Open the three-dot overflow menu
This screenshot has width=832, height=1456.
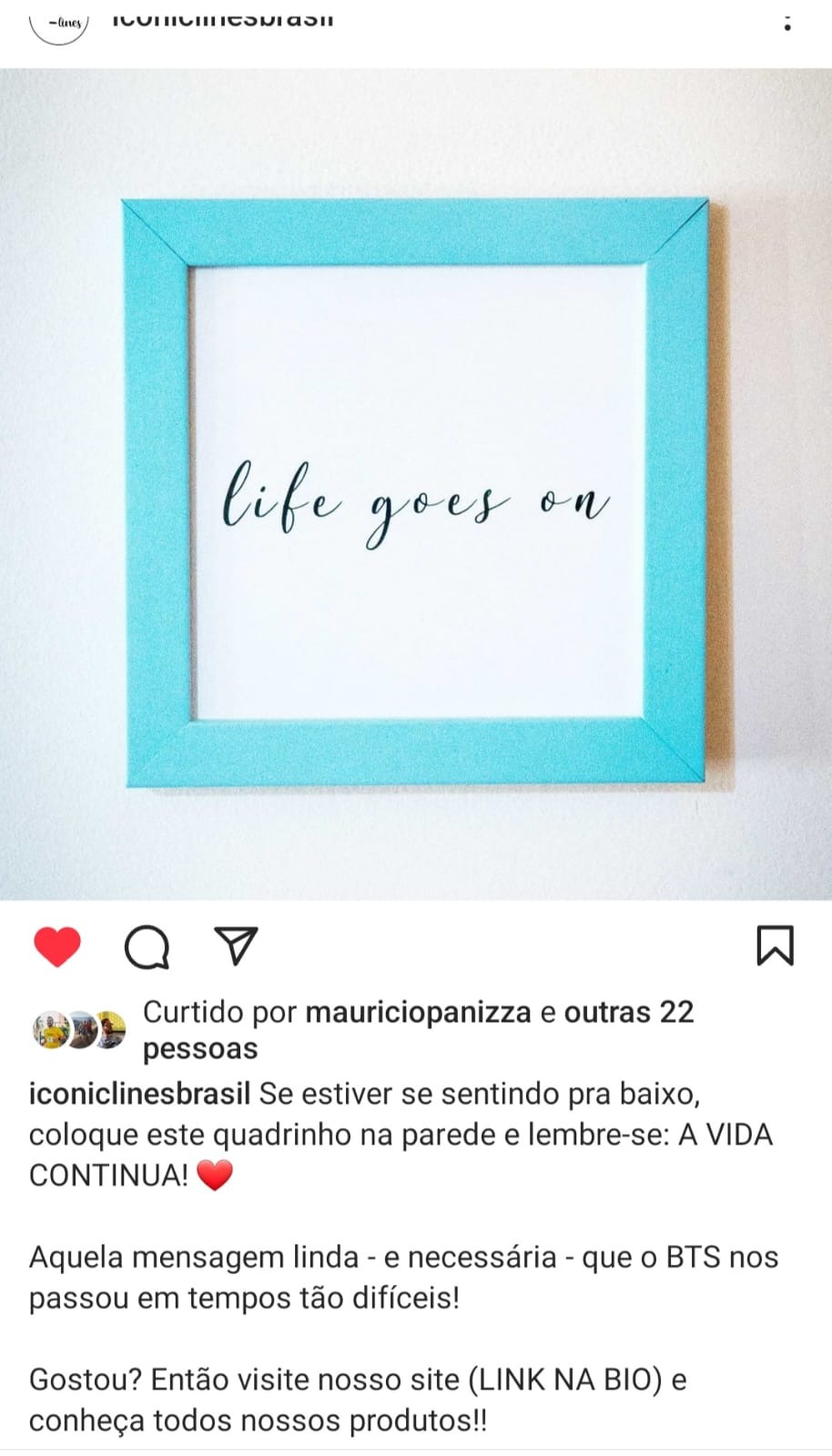787,21
